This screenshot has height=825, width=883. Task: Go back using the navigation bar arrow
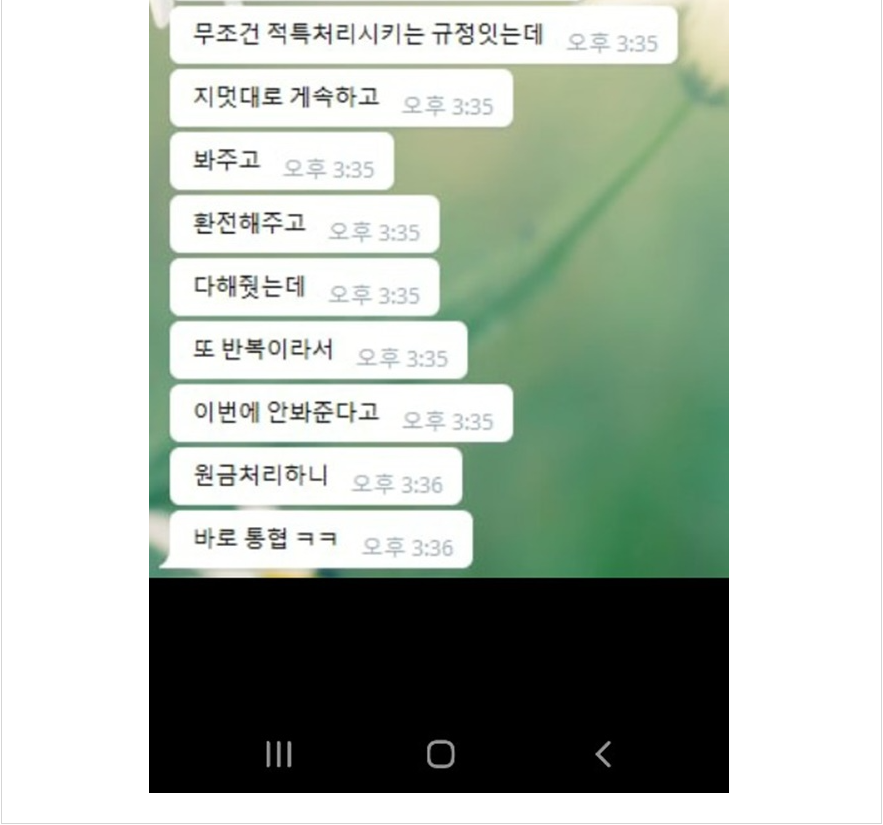(602, 754)
